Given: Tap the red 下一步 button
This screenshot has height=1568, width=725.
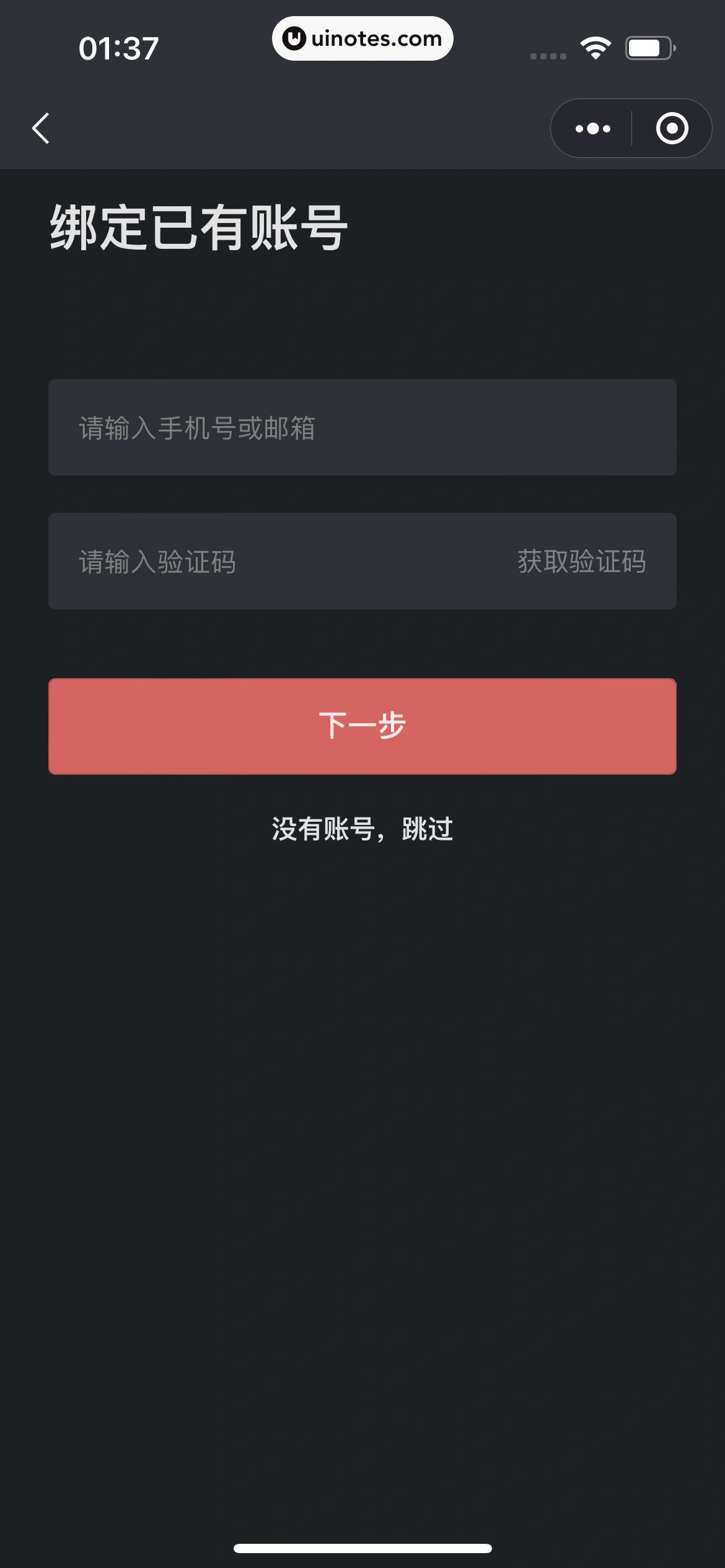Looking at the screenshot, I should tap(362, 726).
